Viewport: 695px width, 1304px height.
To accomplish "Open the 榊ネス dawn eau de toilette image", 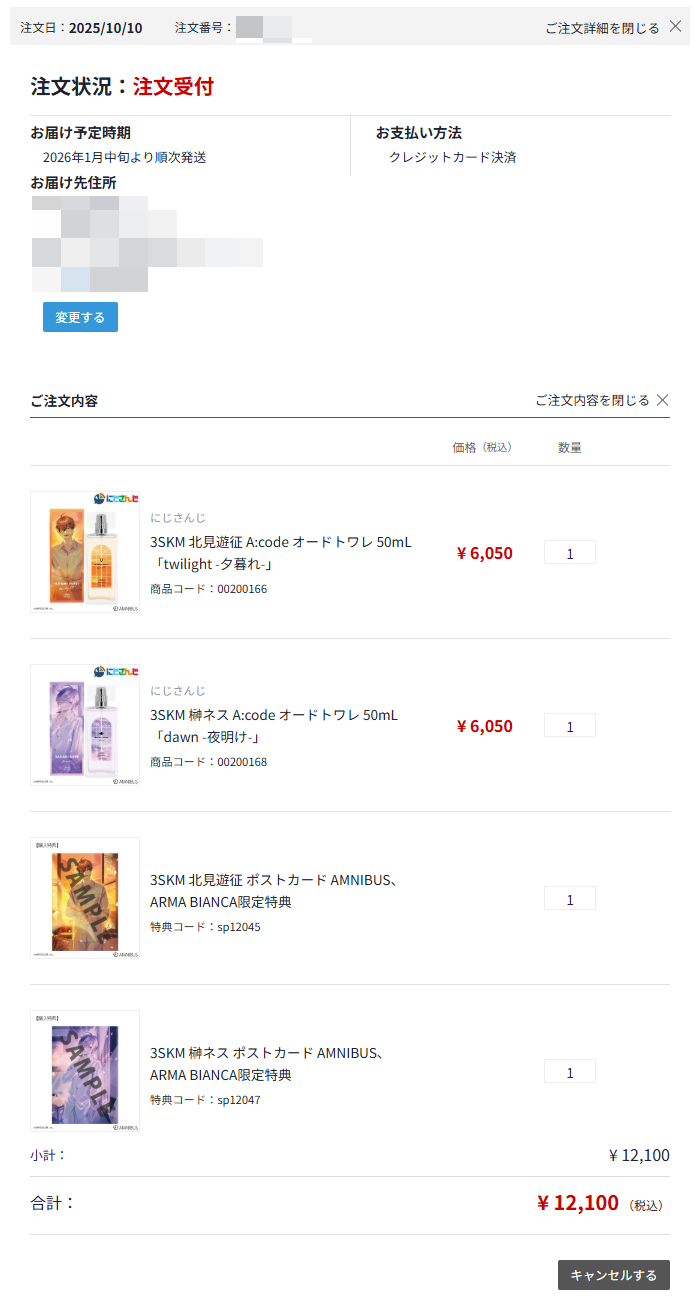I will (85, 725).
